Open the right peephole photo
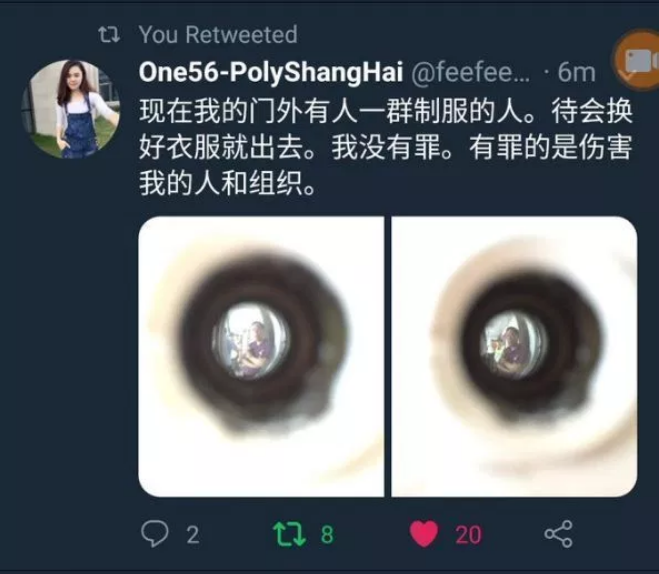This screenshot has height=574, width=659. coord(512,357)
